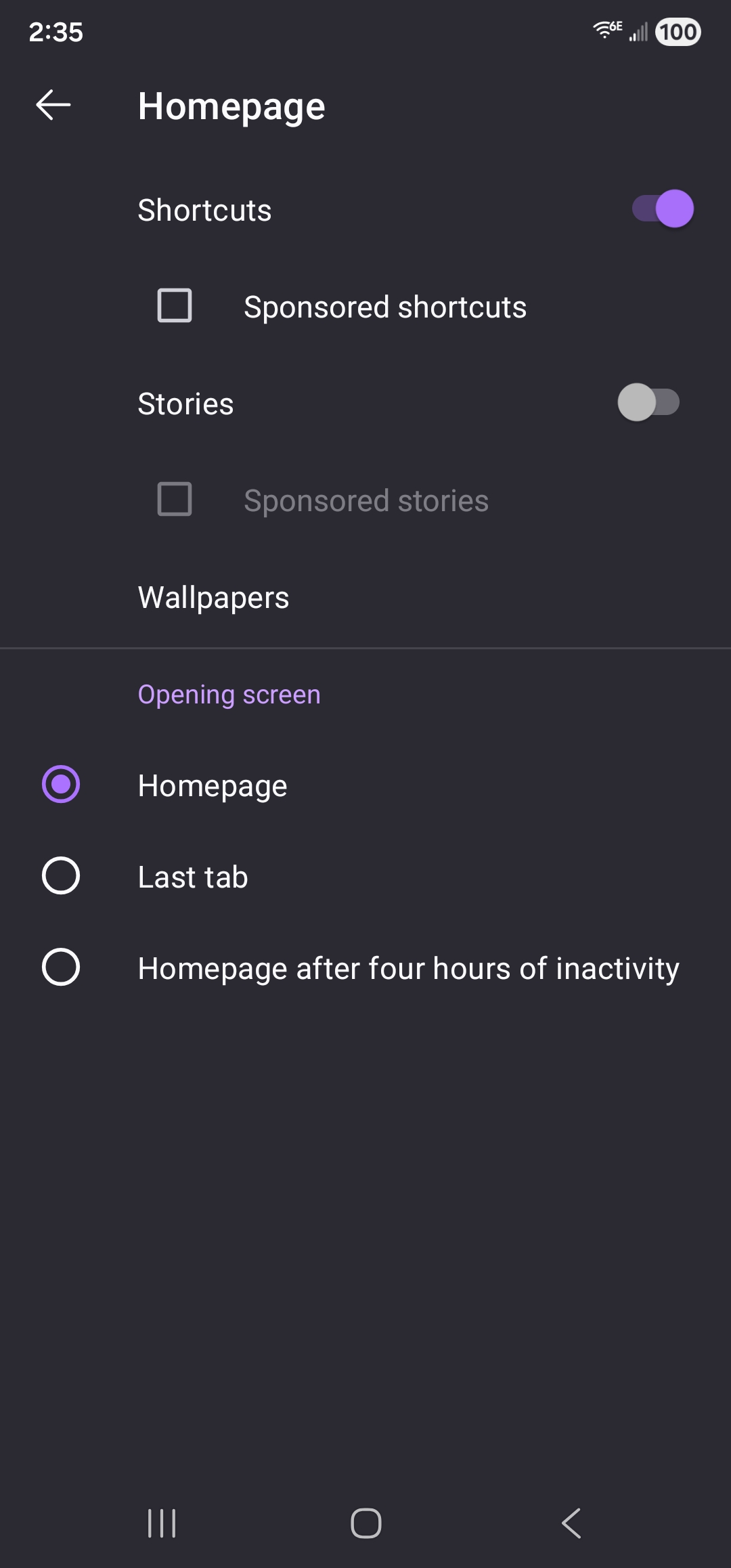Select Homepage as opening screen
Image resolution: width=731 pixels, height=1568 pixels.
[x=61, y=785]
